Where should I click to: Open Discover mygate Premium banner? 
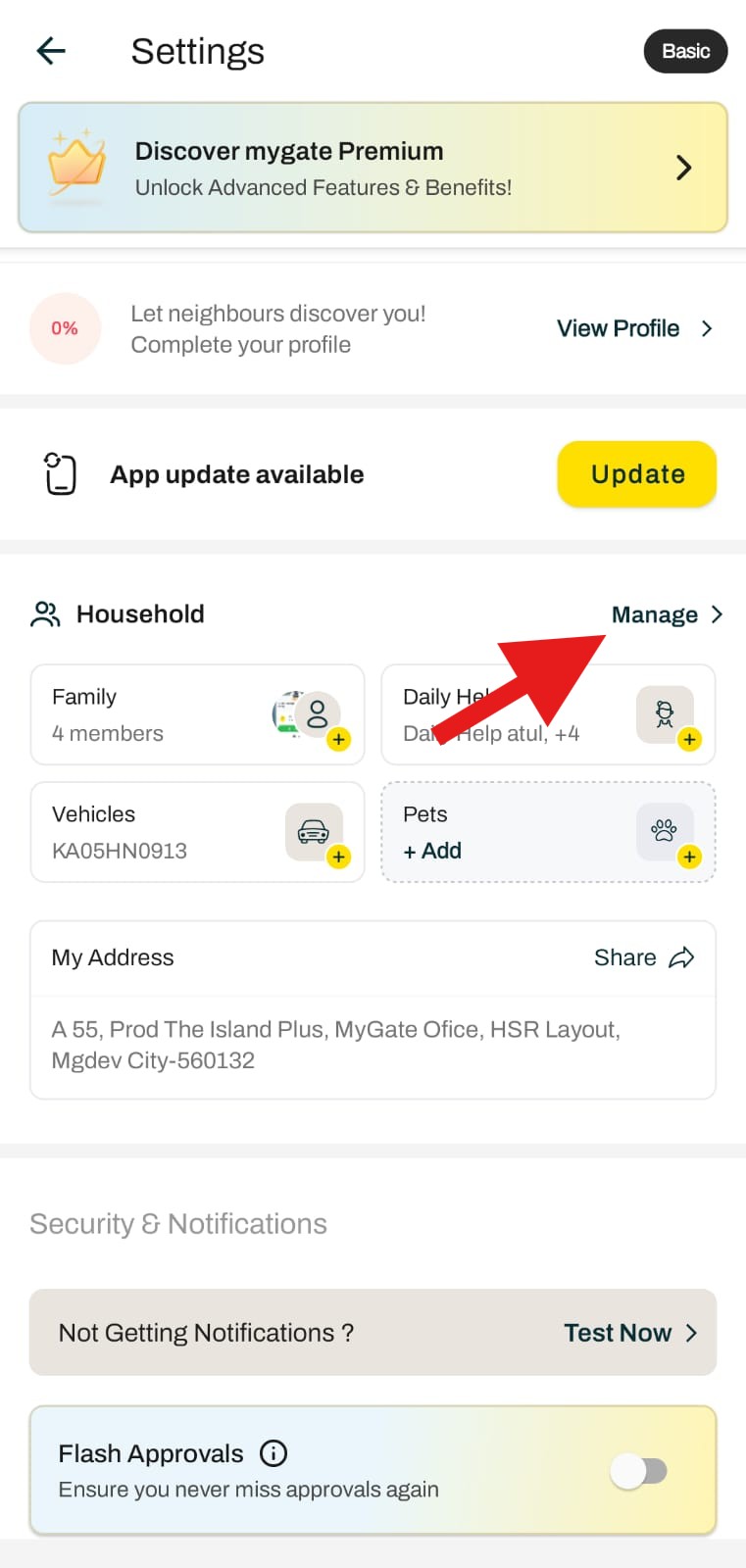[x=373, y=168]
